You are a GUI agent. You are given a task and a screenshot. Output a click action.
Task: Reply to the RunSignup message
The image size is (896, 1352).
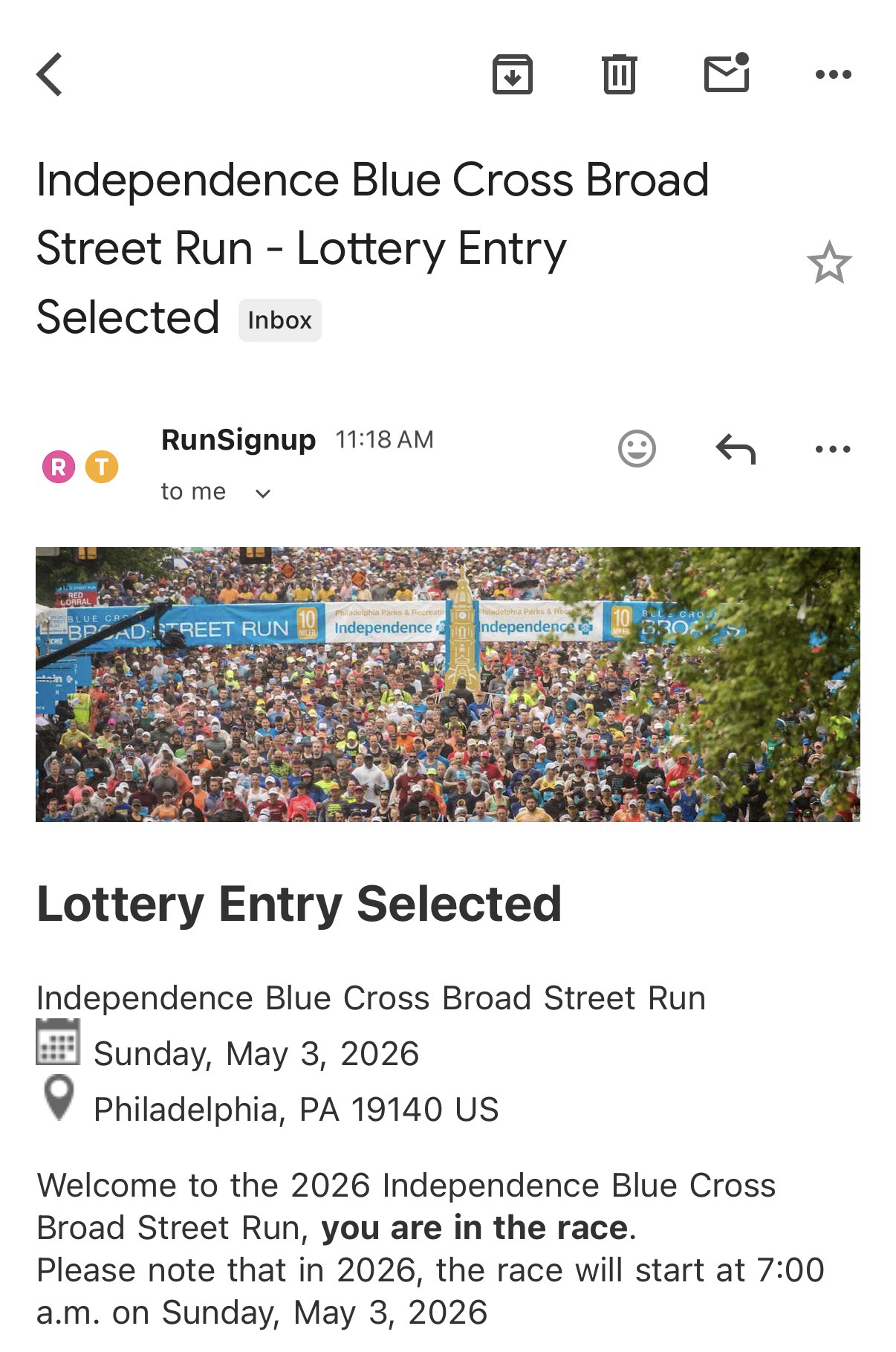[736, 449]
